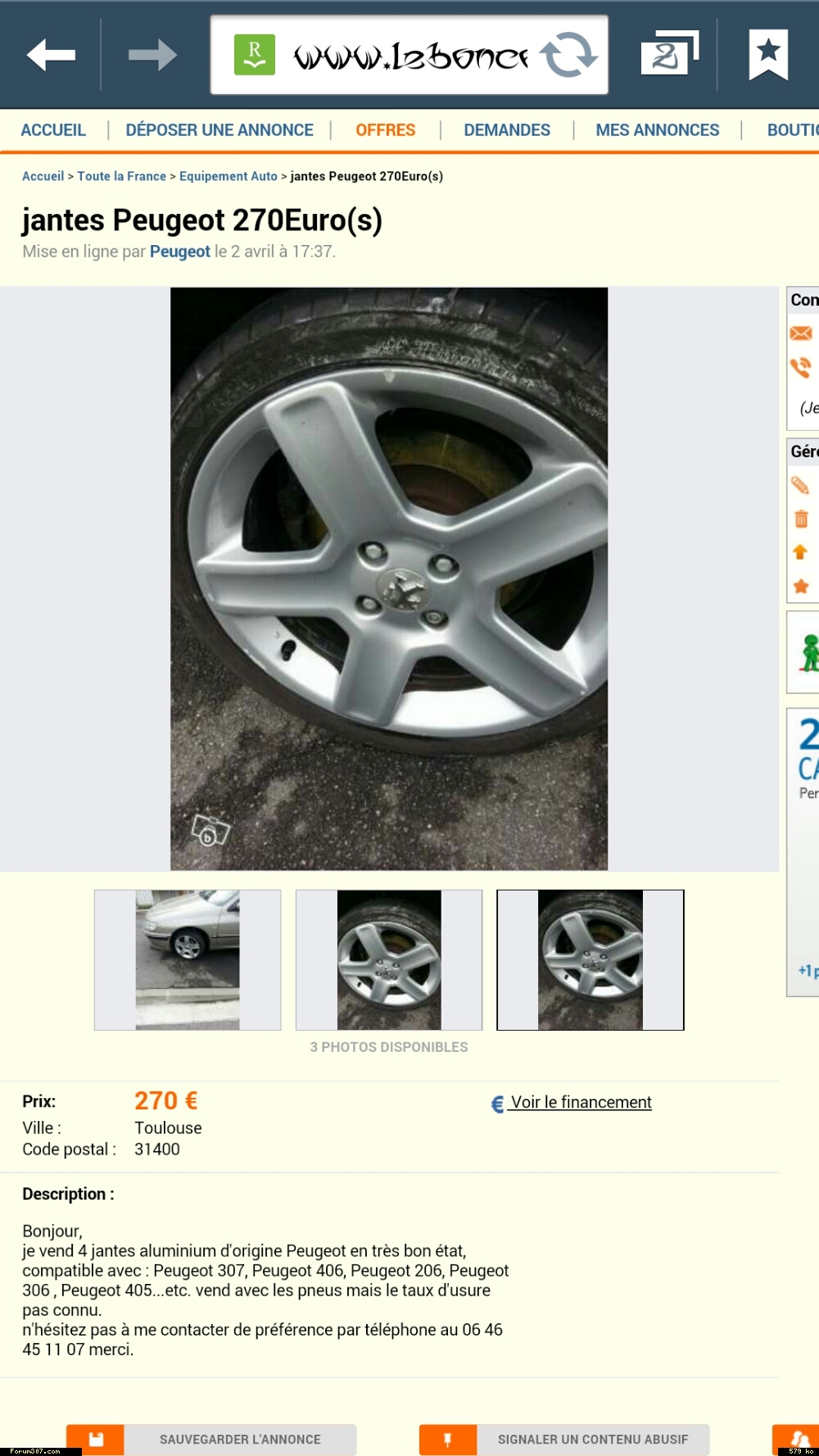Open the Equipement Auto breadcrumb
The height and width of the screenshot is (1456, 819).
coord(229,176)
